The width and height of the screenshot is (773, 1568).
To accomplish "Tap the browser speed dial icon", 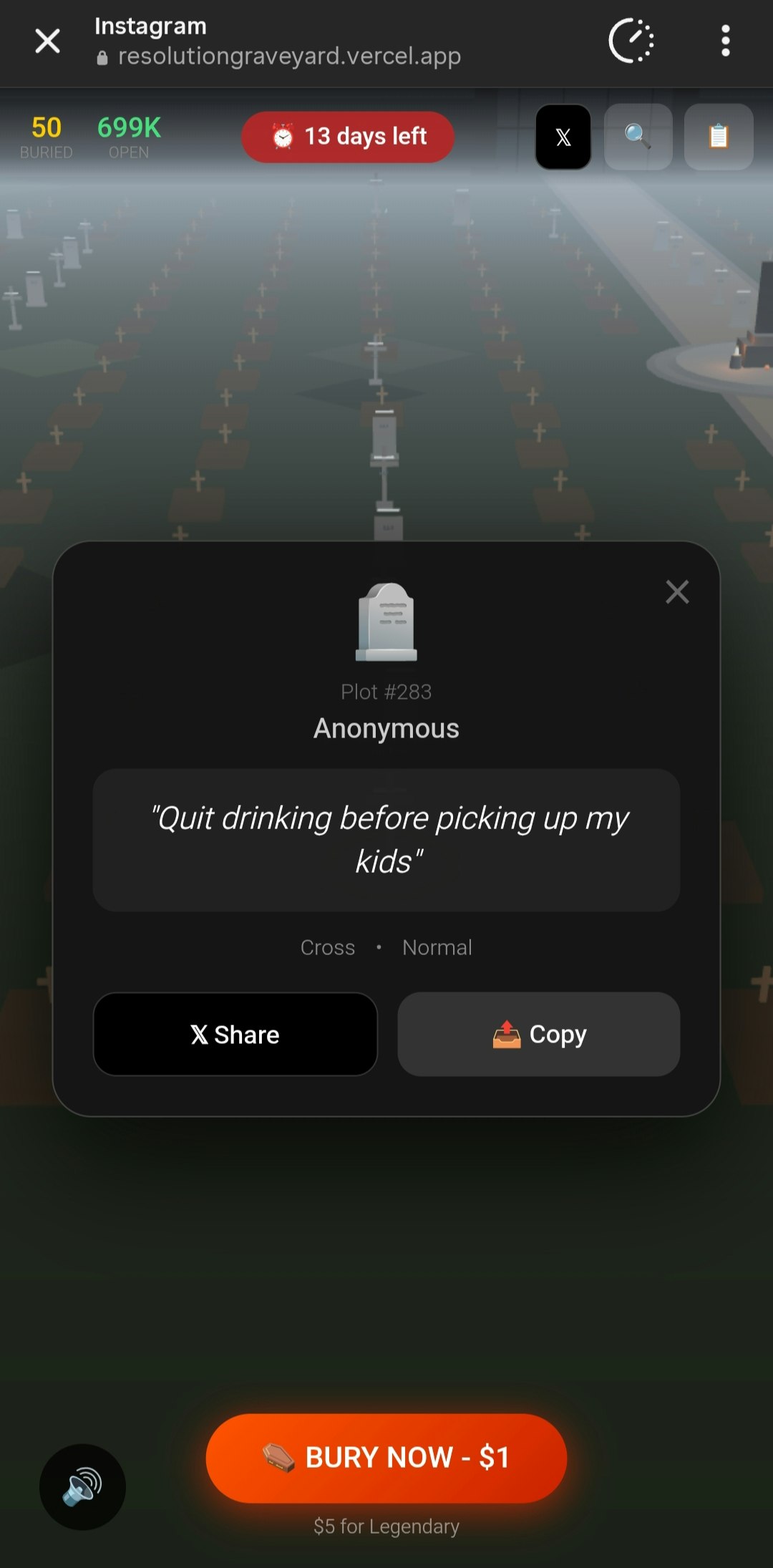I will click(631, 41).
